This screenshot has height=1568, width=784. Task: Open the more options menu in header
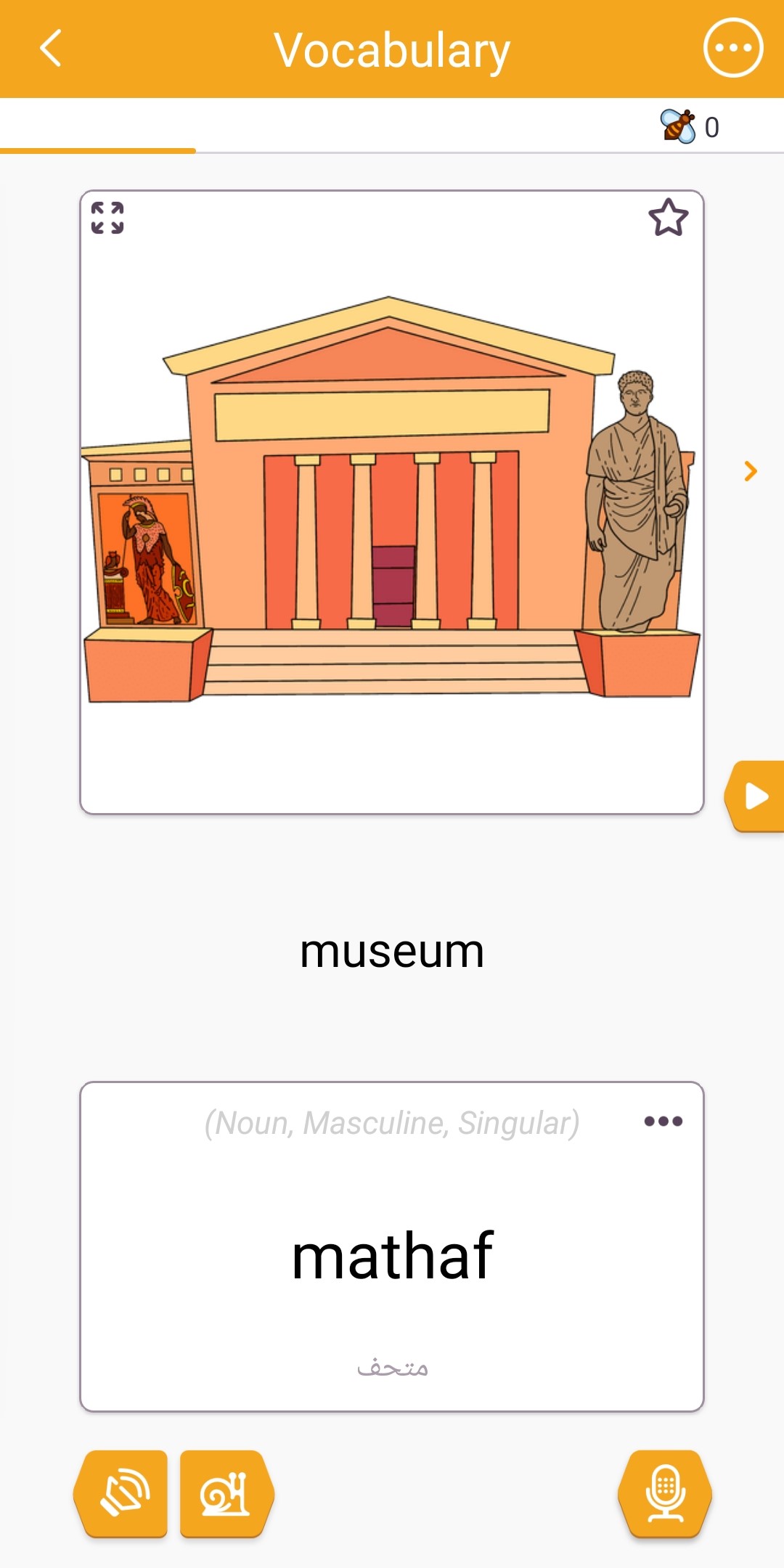point(733,49)
